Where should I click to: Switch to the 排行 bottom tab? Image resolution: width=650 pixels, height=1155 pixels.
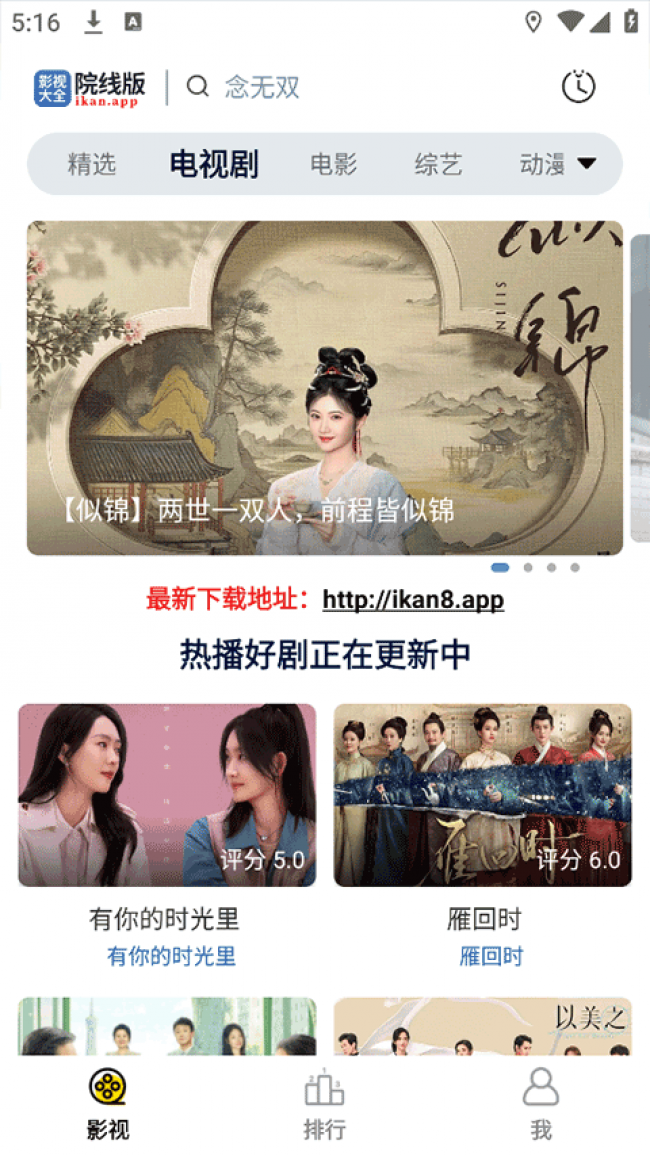[324, 1104]
